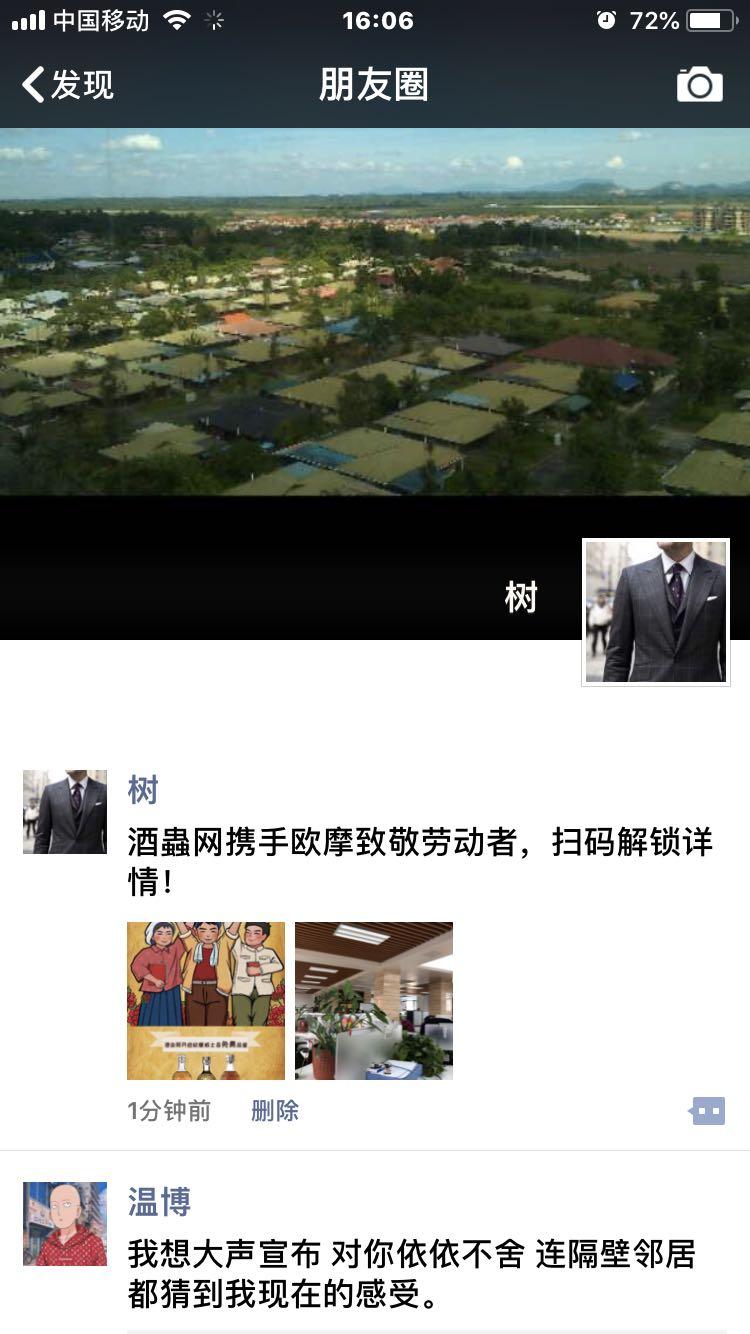Open the camera to post a new Moment

[x=699, y=84]
